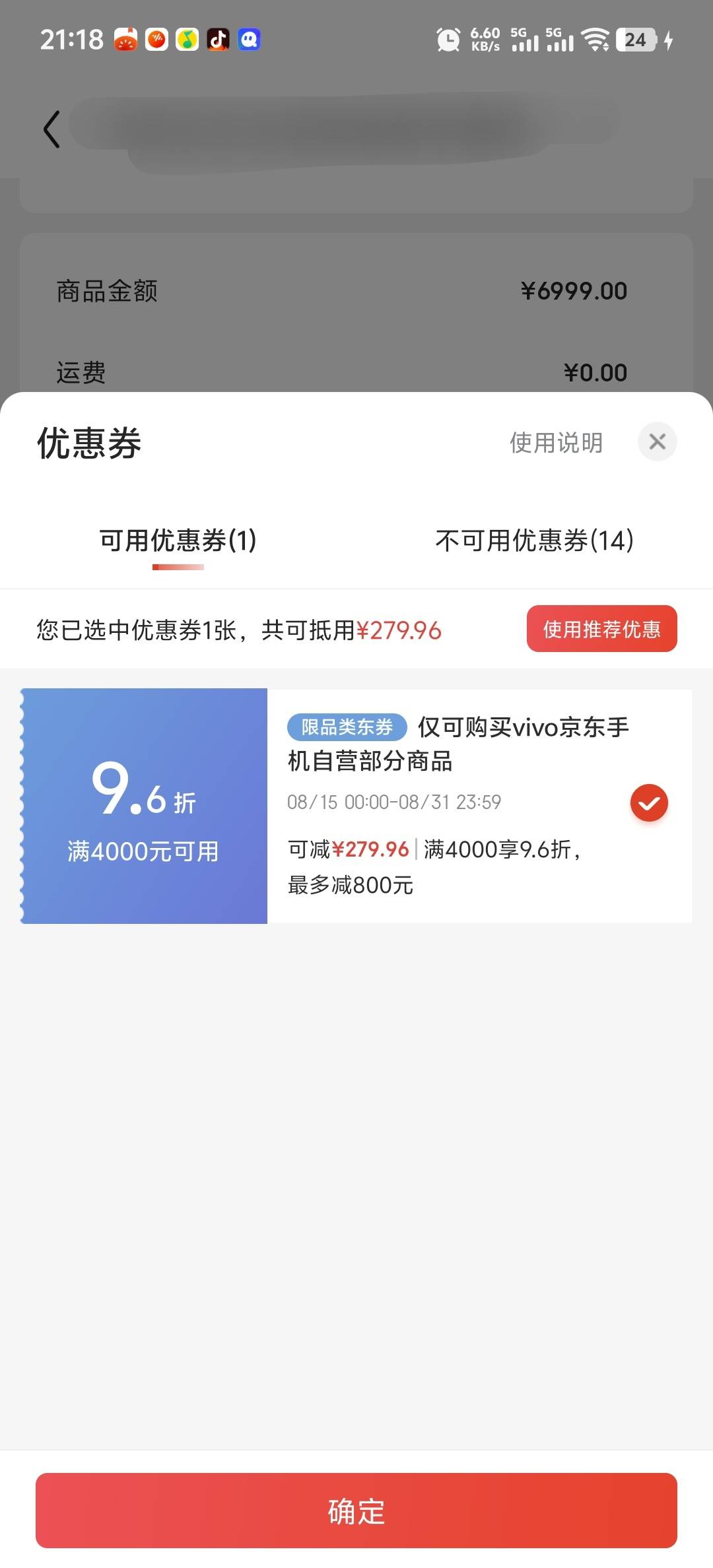Select the 可用优惠券(1) tab
Screen dimensions: 713x1568
click(x=178, y=540)
